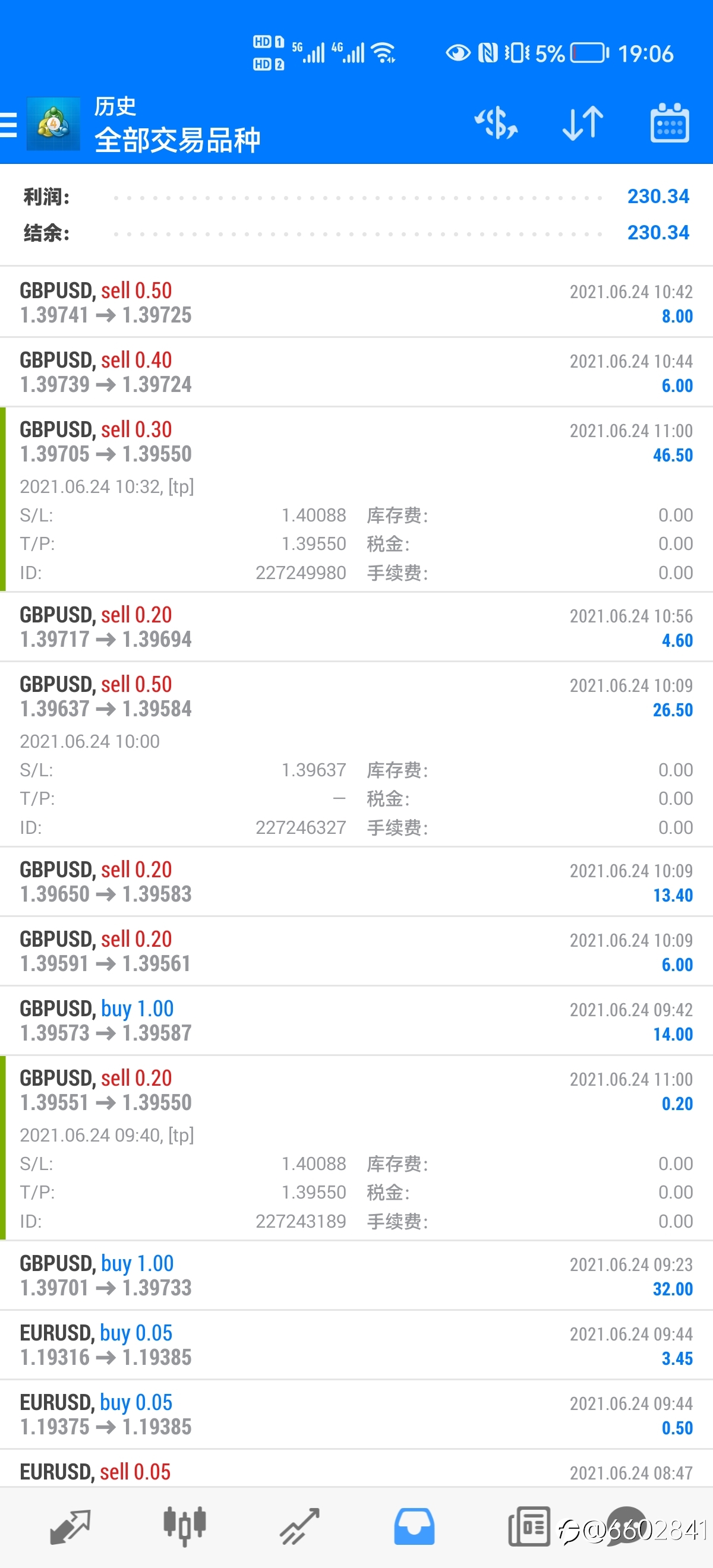Screen dimensions: 713x1568
Task: Open the sort order options
Action: point(582,123)
